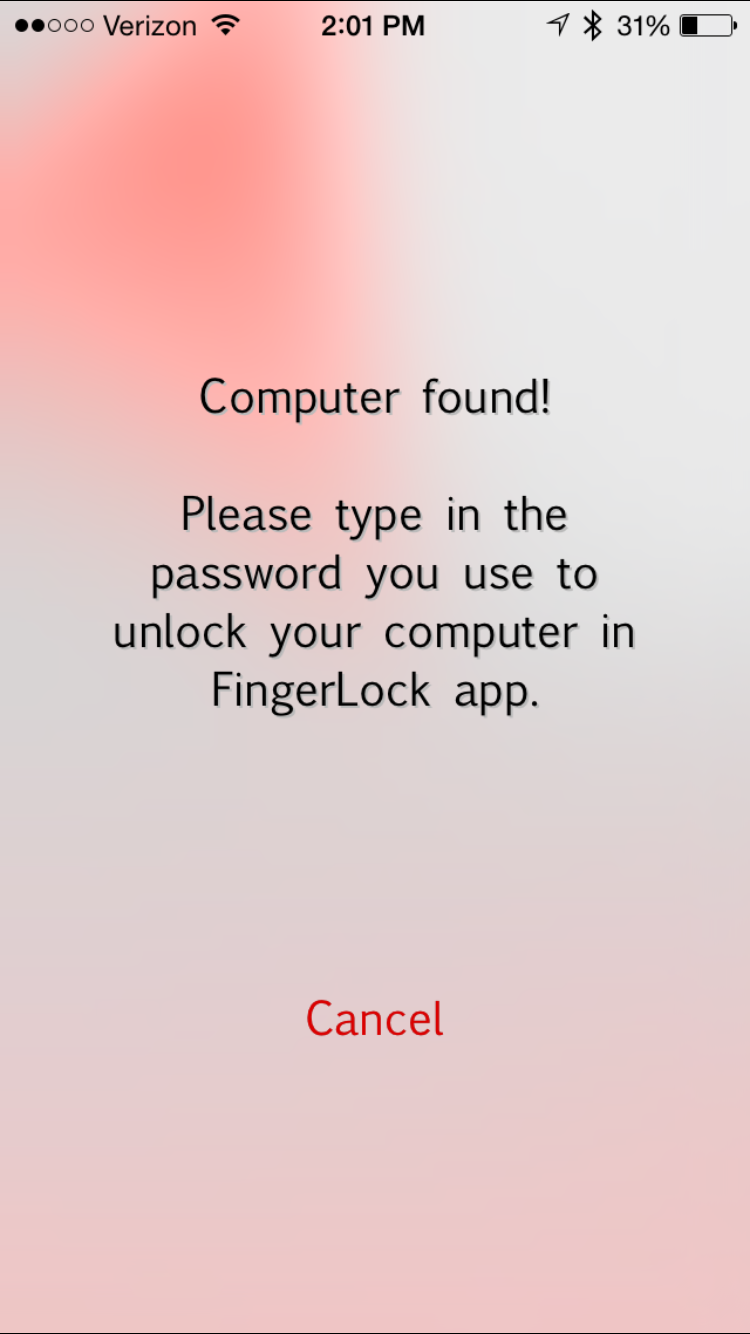Cancel the computer pairing prompt
The height and width of the screenshot is (1334, 750).
(x=375, y=1018)
